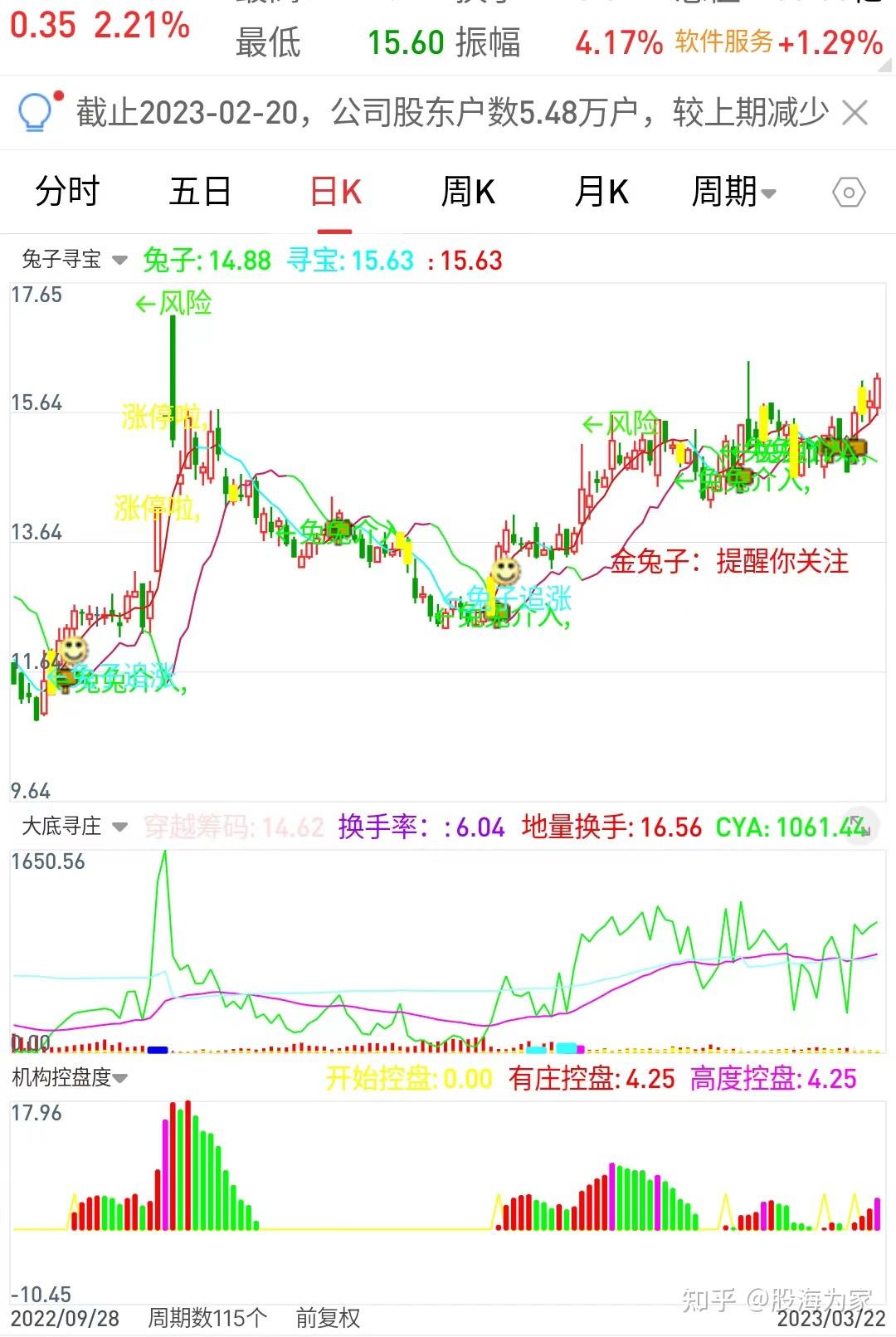Dismiss the shareholder count notice banner
The image size is (896, 1337).
click(855, 112)
